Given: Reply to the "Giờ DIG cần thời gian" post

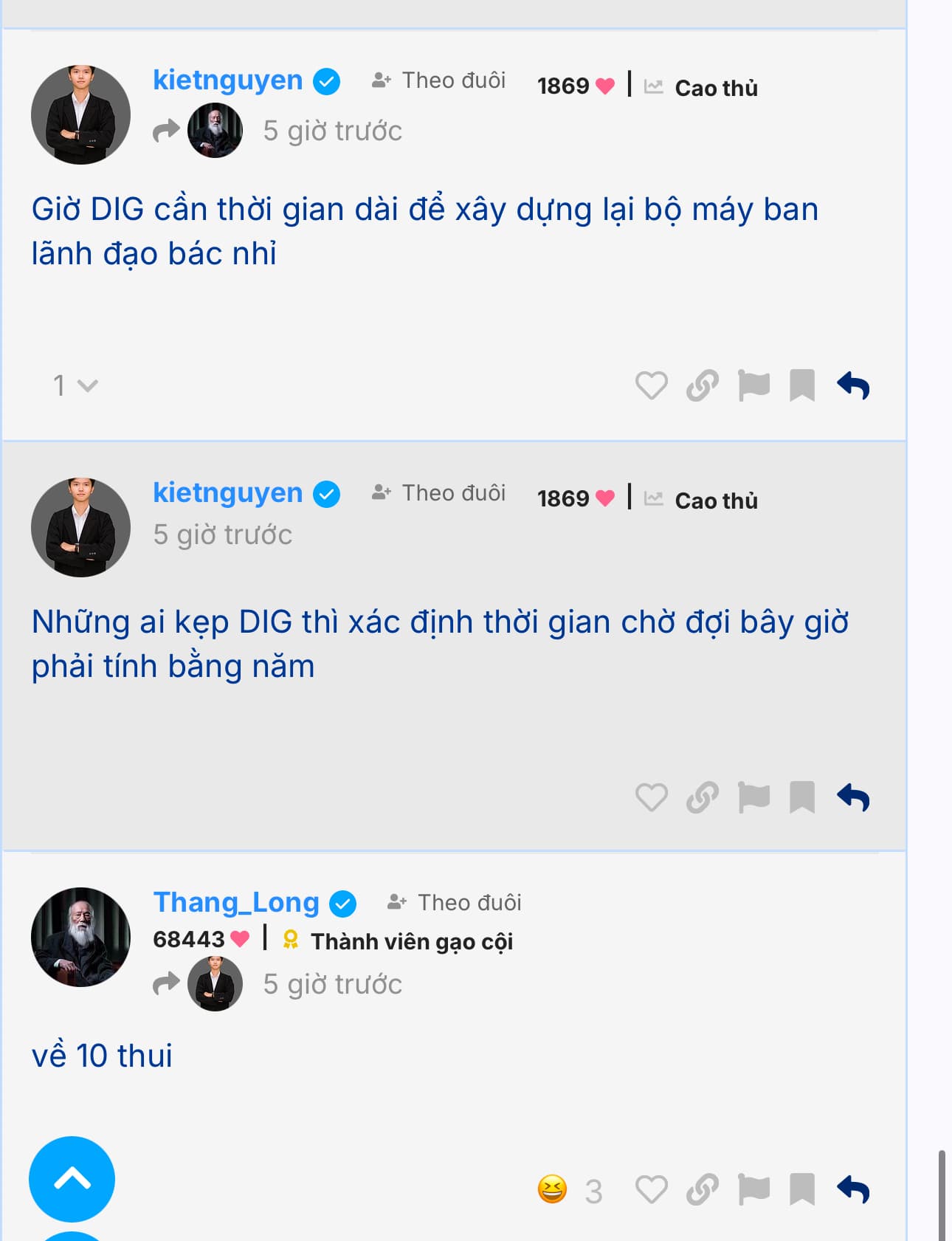Looking at the screenshot, I should click(x=854, y=385).
